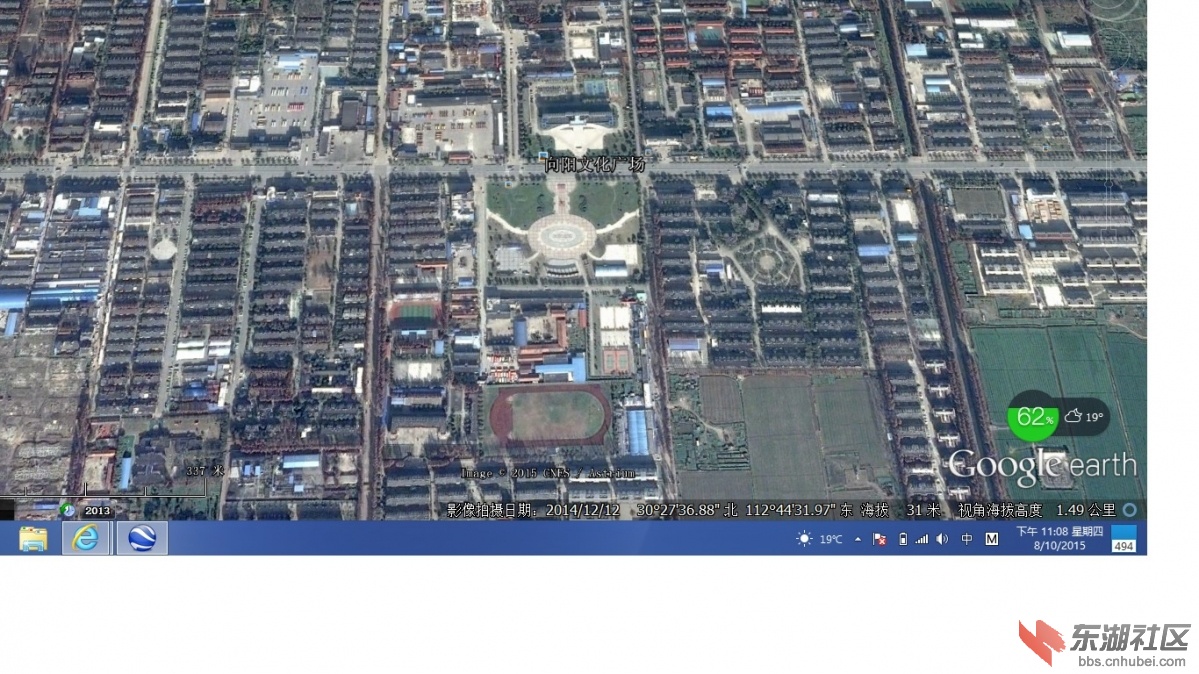Toggle the 中 input method indicator
The width and height of the screenshot is (1199, 674).
point(967,539)
